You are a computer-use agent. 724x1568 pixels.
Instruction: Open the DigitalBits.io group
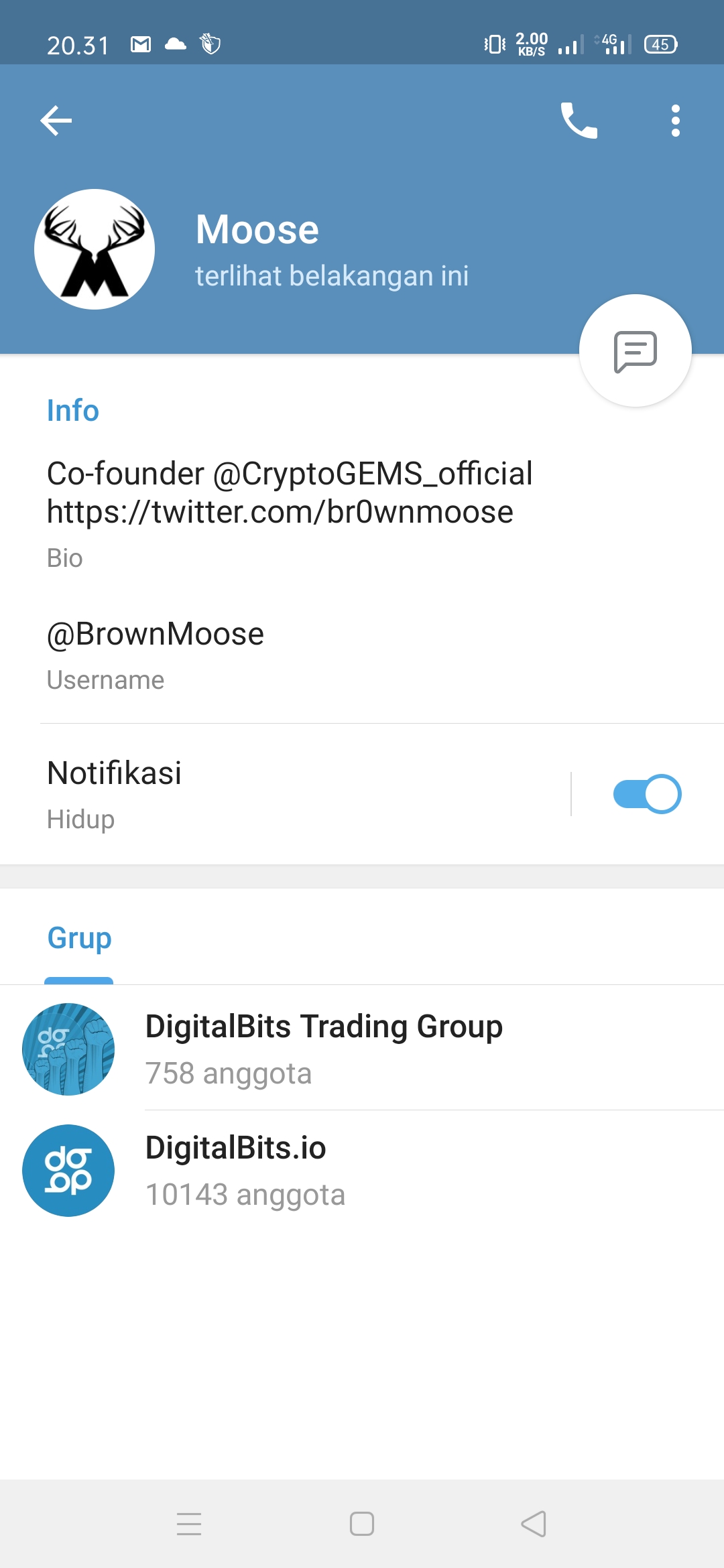tap(362, 1171)
